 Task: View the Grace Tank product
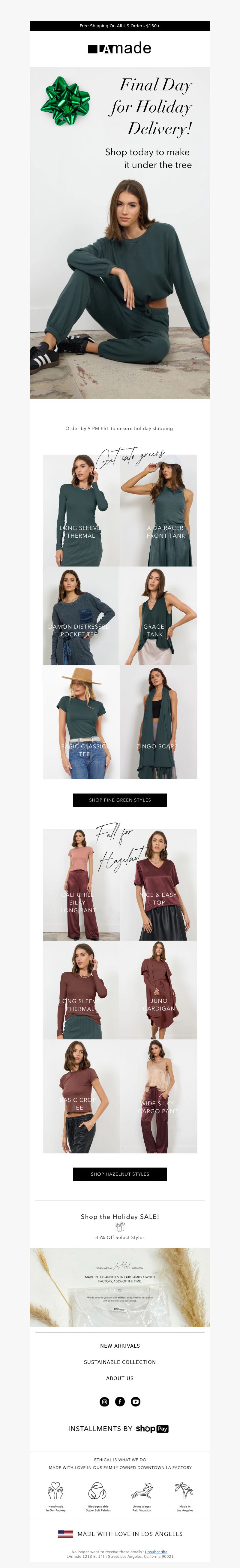click(x=159, y=616)
